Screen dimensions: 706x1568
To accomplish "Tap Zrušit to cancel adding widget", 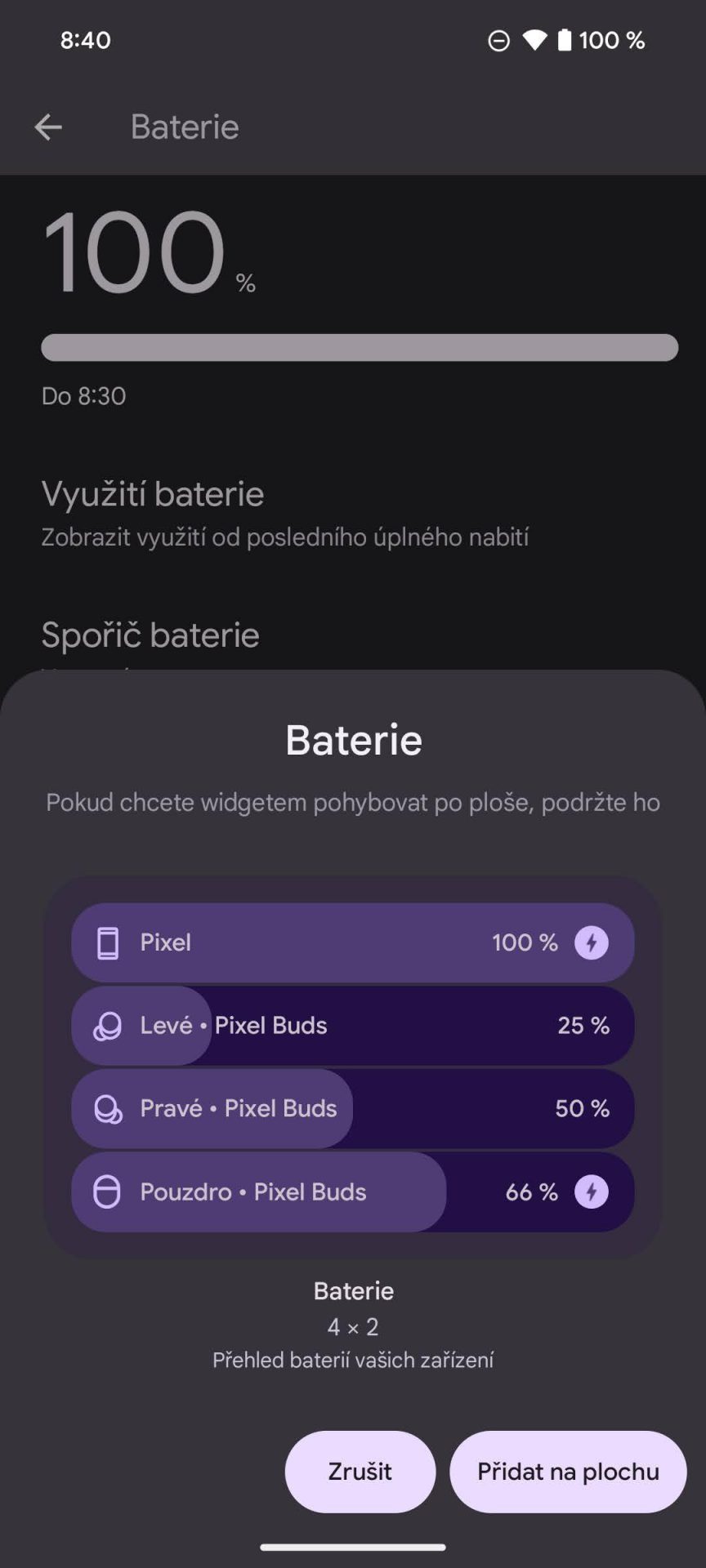I will (x=360, y=1471).
